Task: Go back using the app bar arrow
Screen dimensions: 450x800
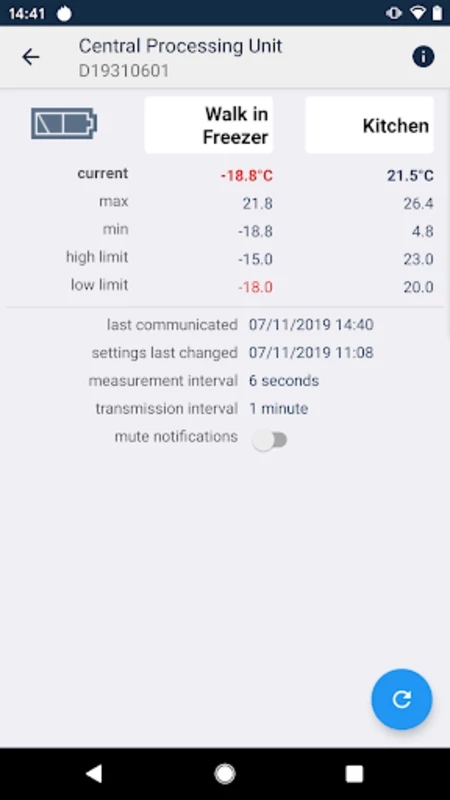Action: (31, 57)
